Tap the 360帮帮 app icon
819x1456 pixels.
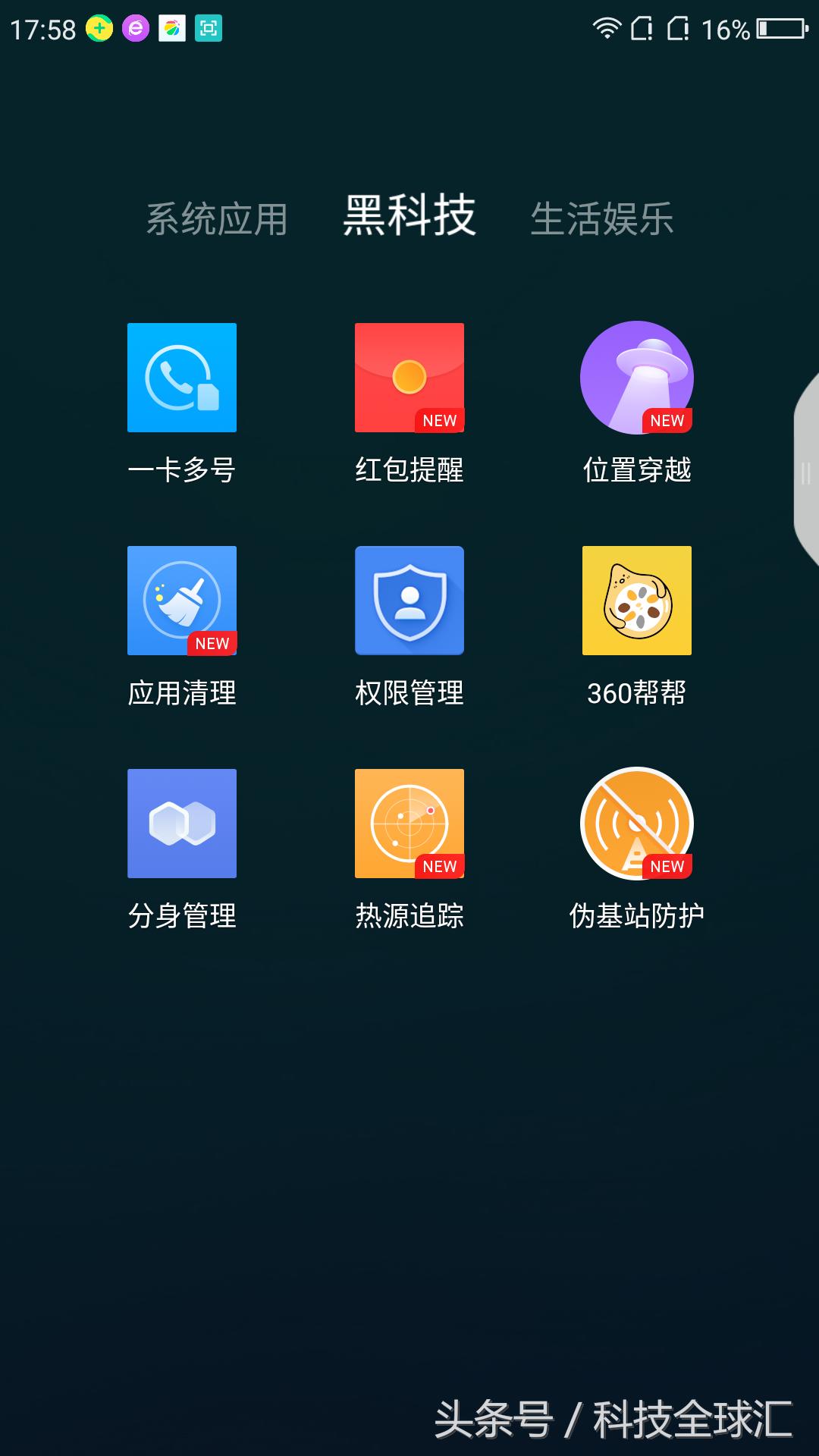637,601
